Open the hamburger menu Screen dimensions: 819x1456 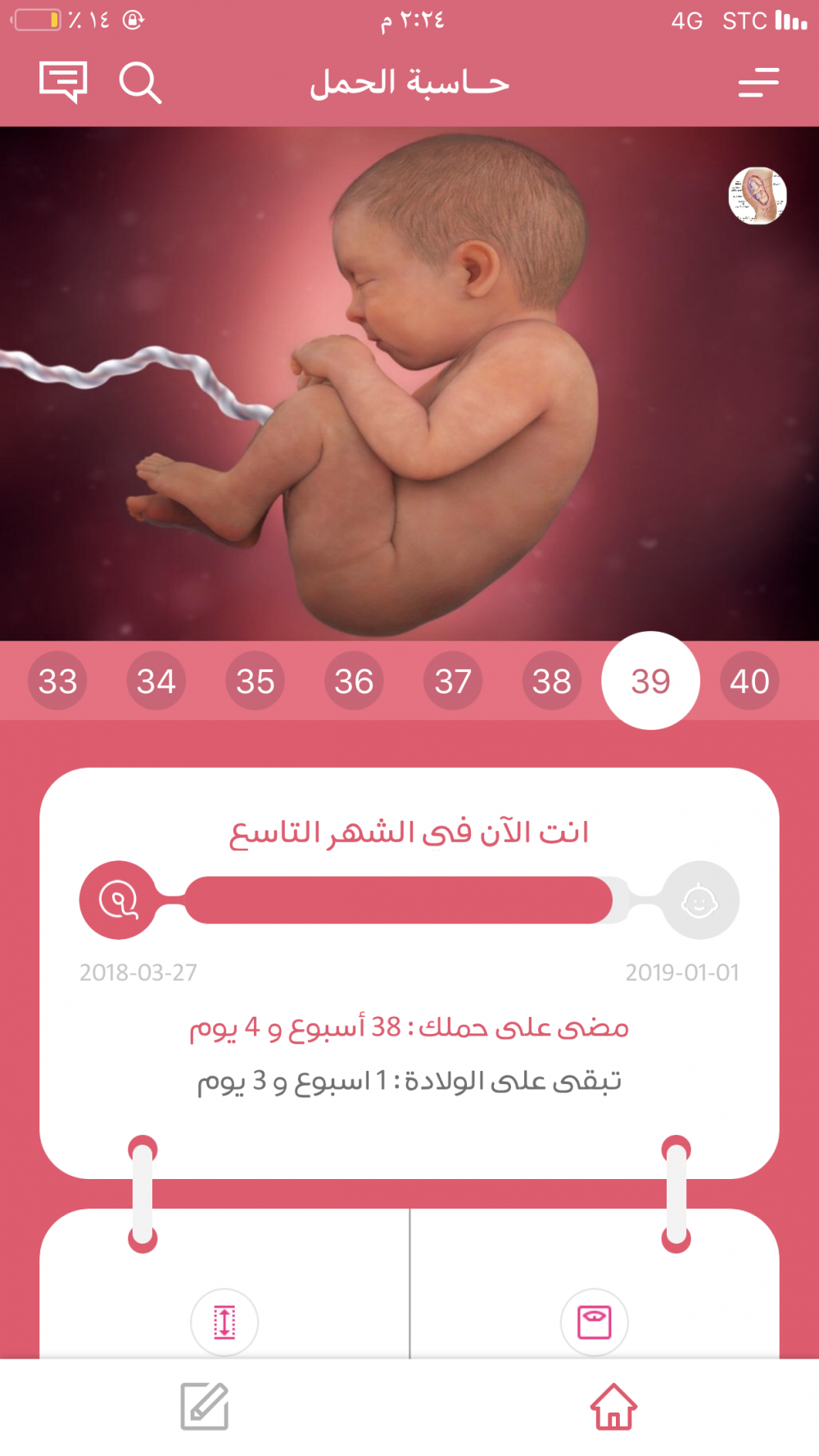(x=758, y=83)
